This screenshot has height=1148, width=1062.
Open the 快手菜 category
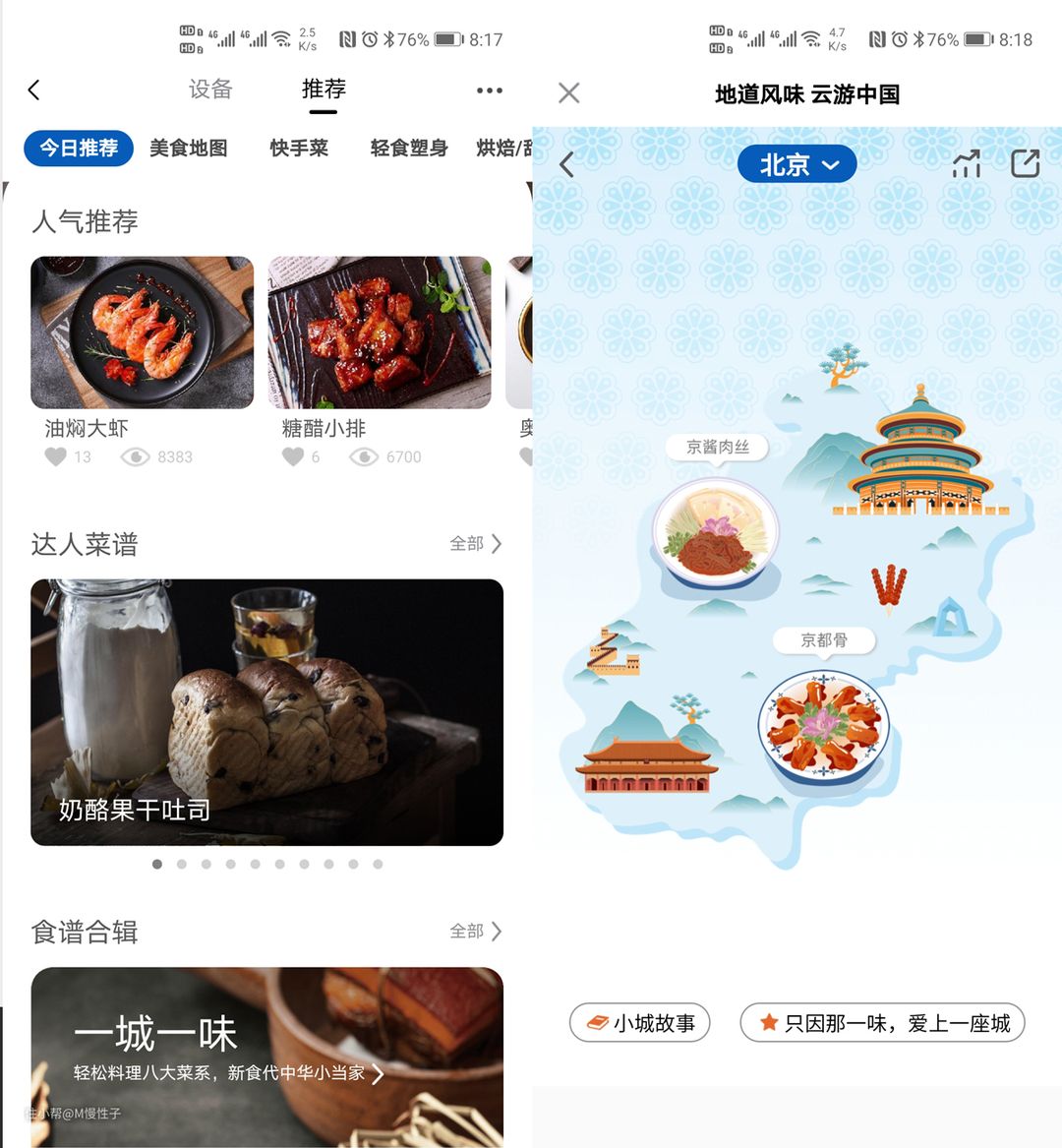pos(299,149)
